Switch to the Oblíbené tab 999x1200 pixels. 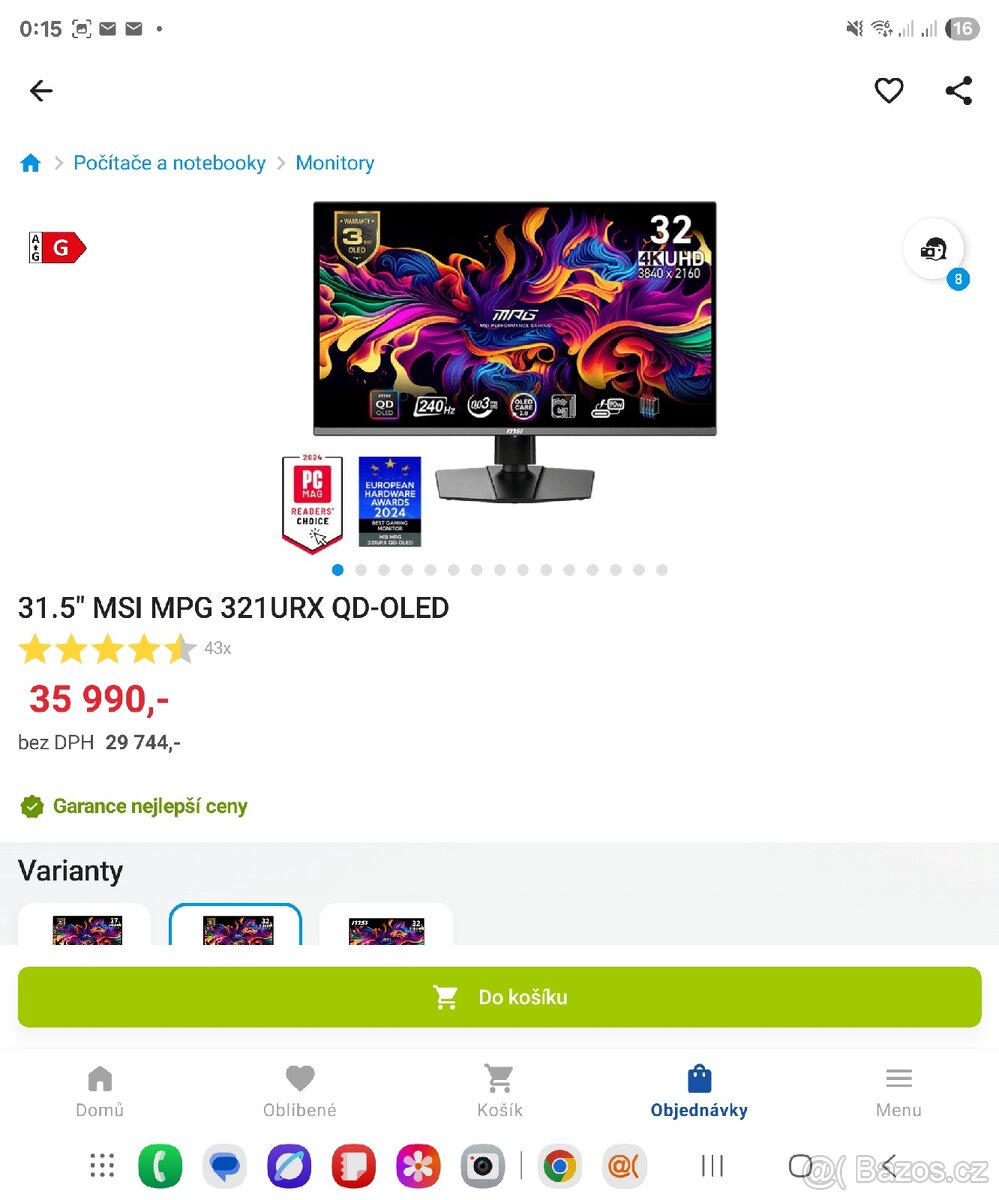pos(300,1091)
